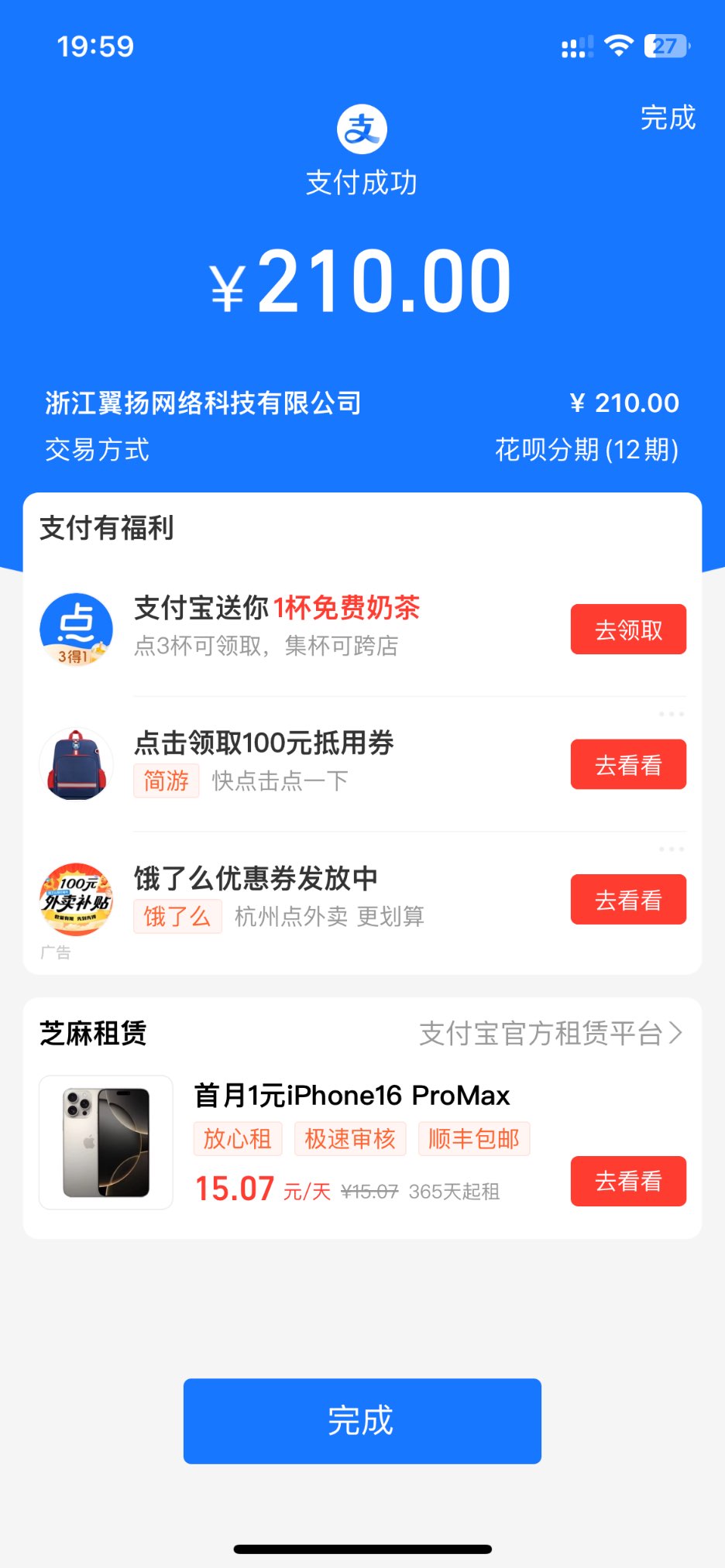Screen dimensions: 725x1568
Task: Confirm with the large blue 完成 button
Action: 362,1421
